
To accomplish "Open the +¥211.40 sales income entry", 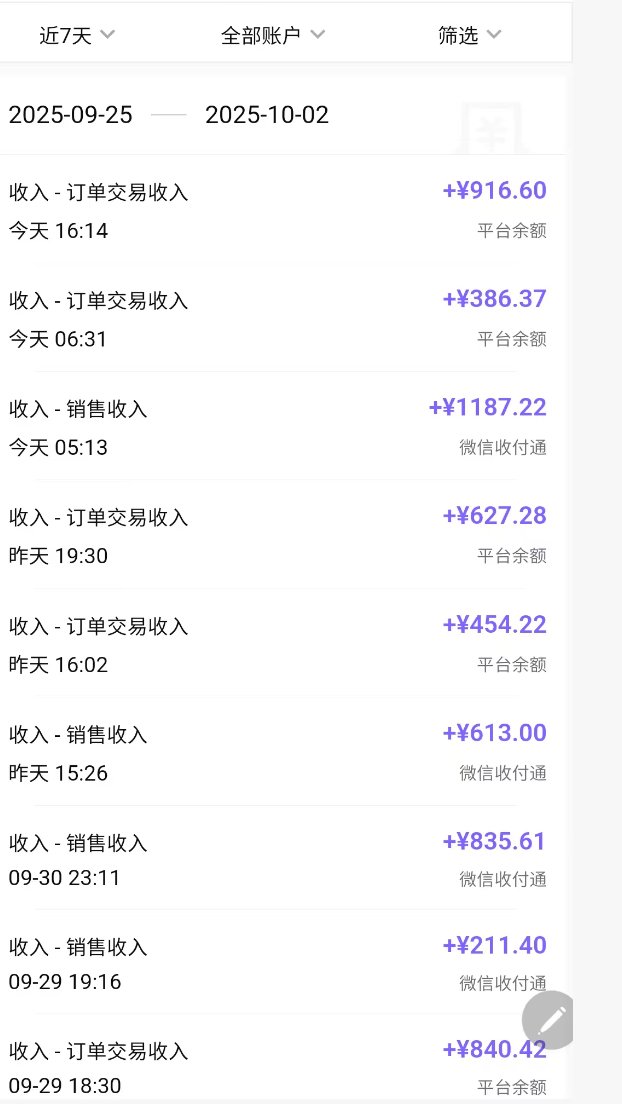I will (278, 964).
